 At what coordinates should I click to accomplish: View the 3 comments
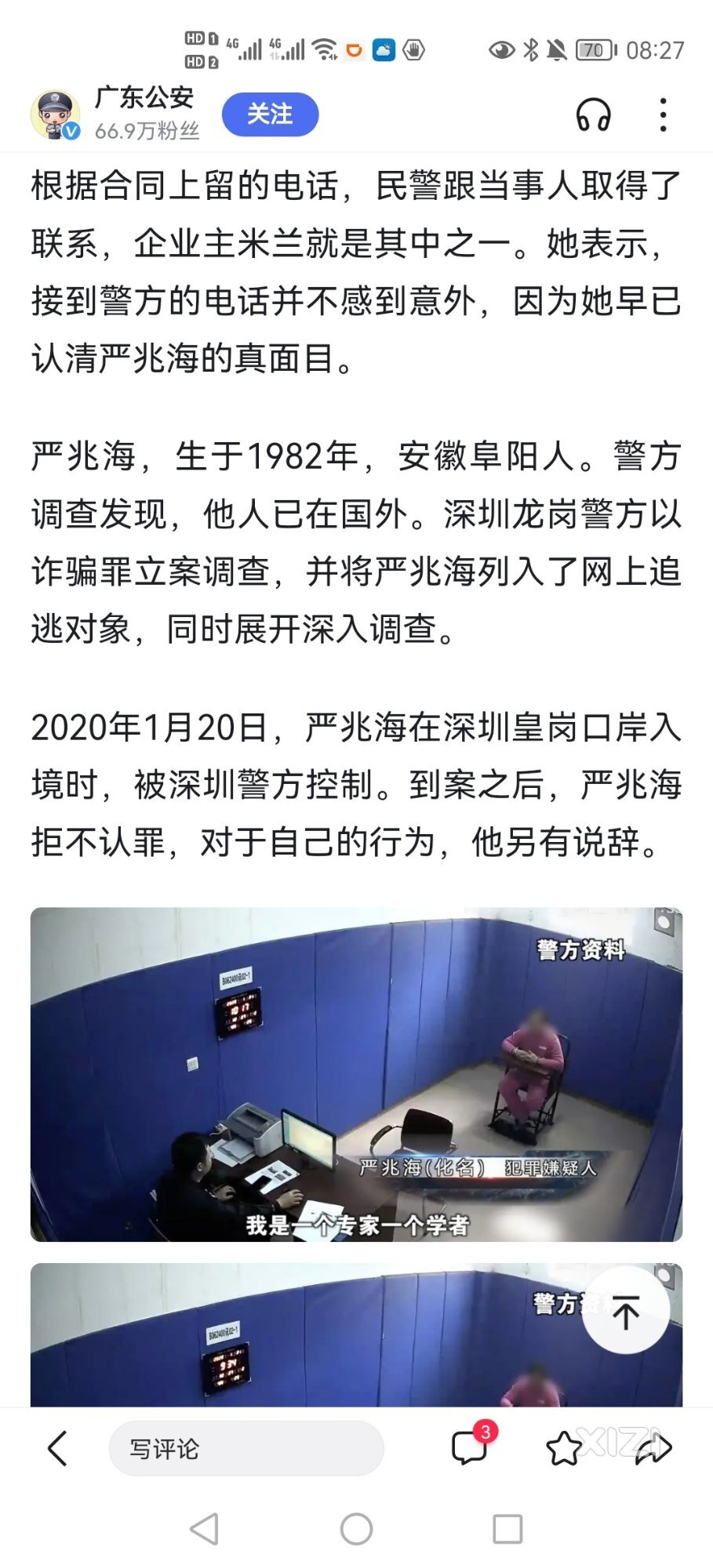pos(469,1447)
